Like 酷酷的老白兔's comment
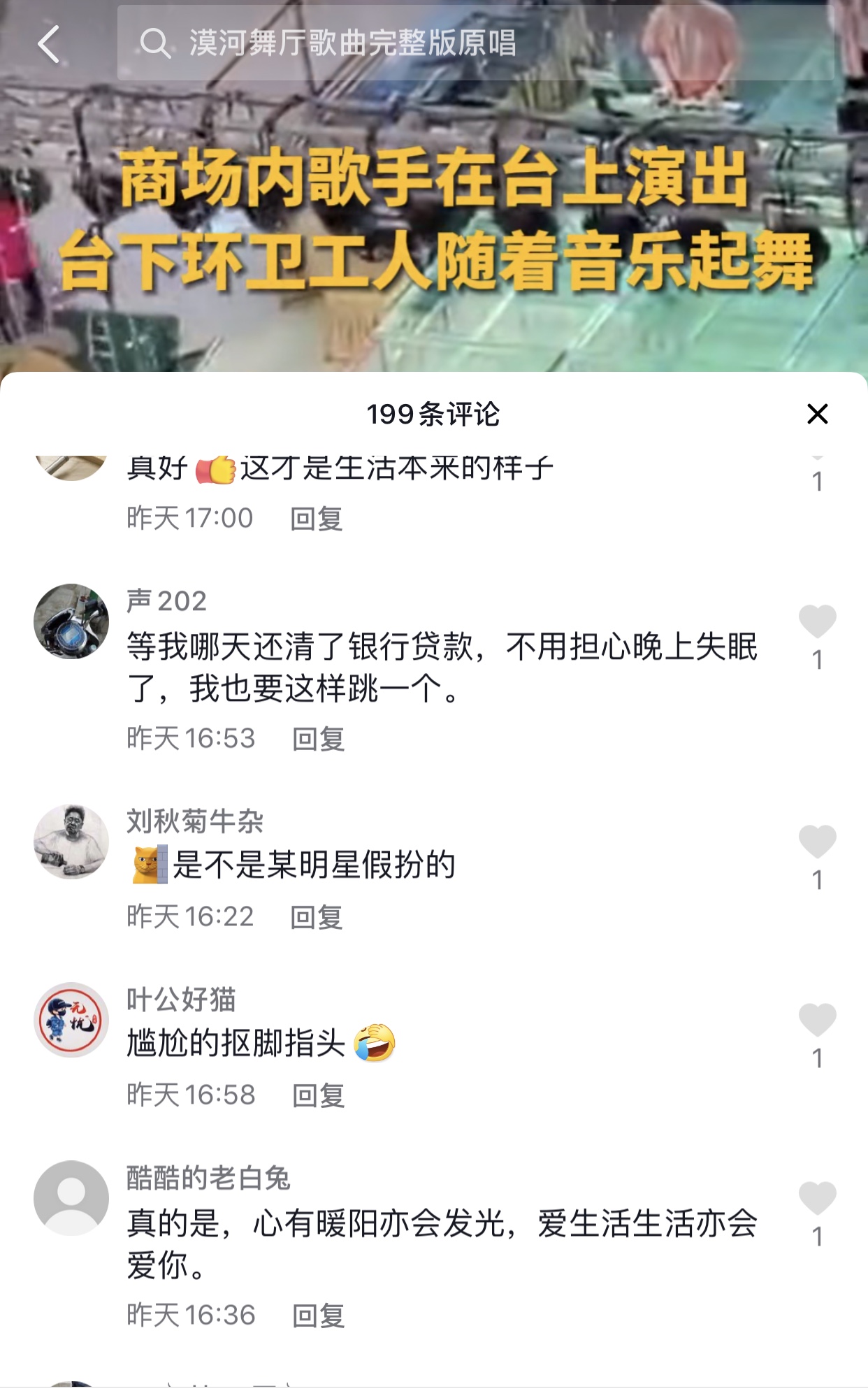This screenshot has width=868, height=1391. click(x=817, y=1198)
